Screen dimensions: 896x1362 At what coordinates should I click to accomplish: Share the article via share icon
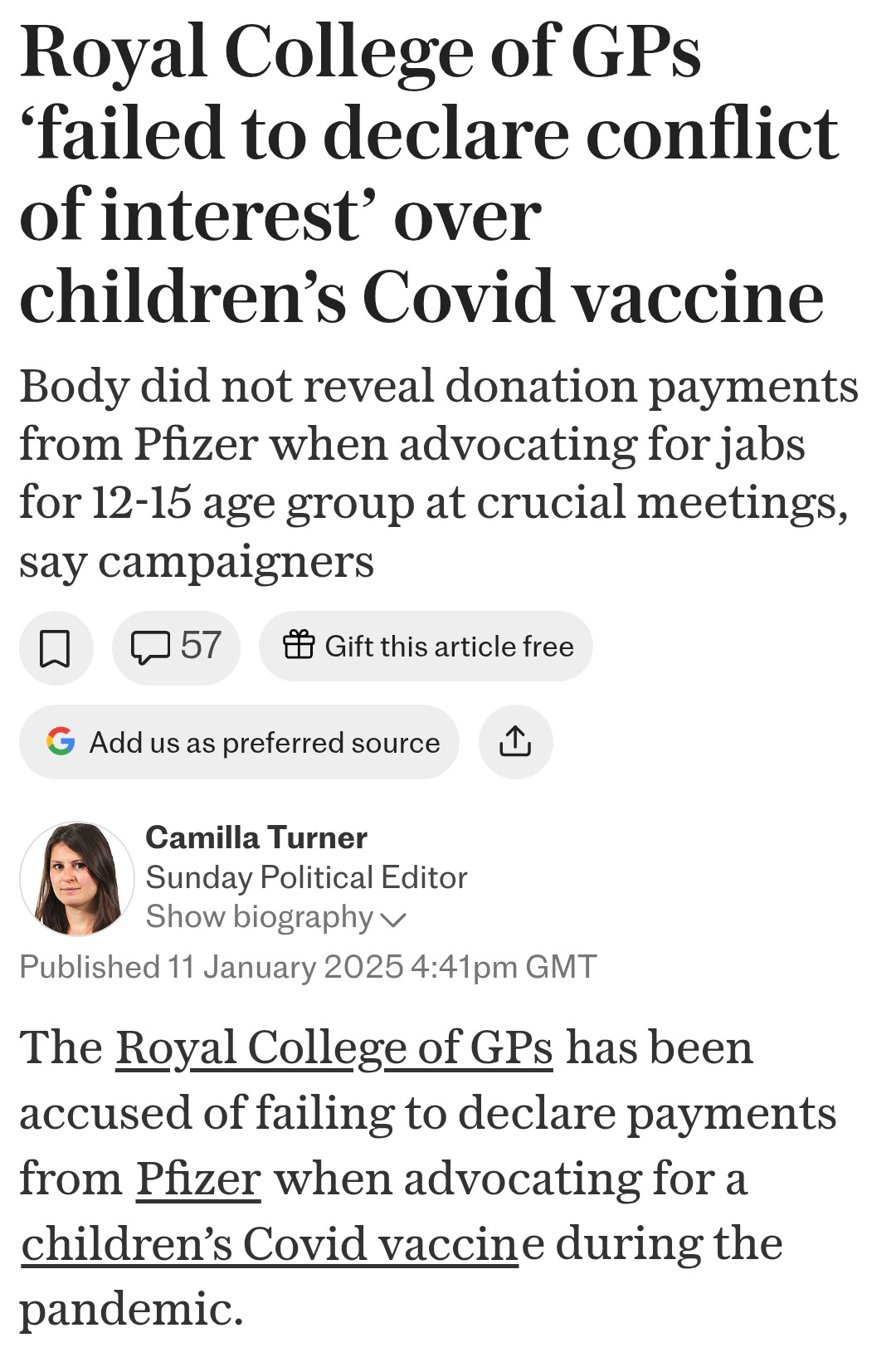[515, 742]
